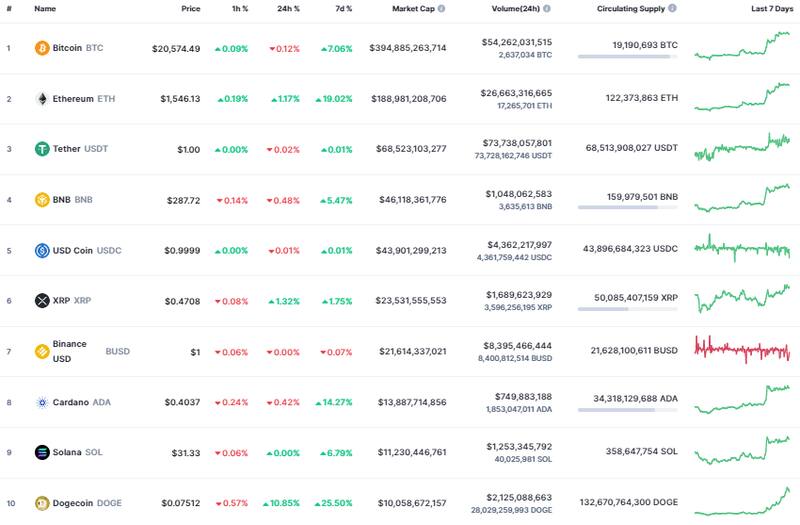Open the Solana SOL row
Viewport: 800px width, 525px height.
tap(69, 452)
